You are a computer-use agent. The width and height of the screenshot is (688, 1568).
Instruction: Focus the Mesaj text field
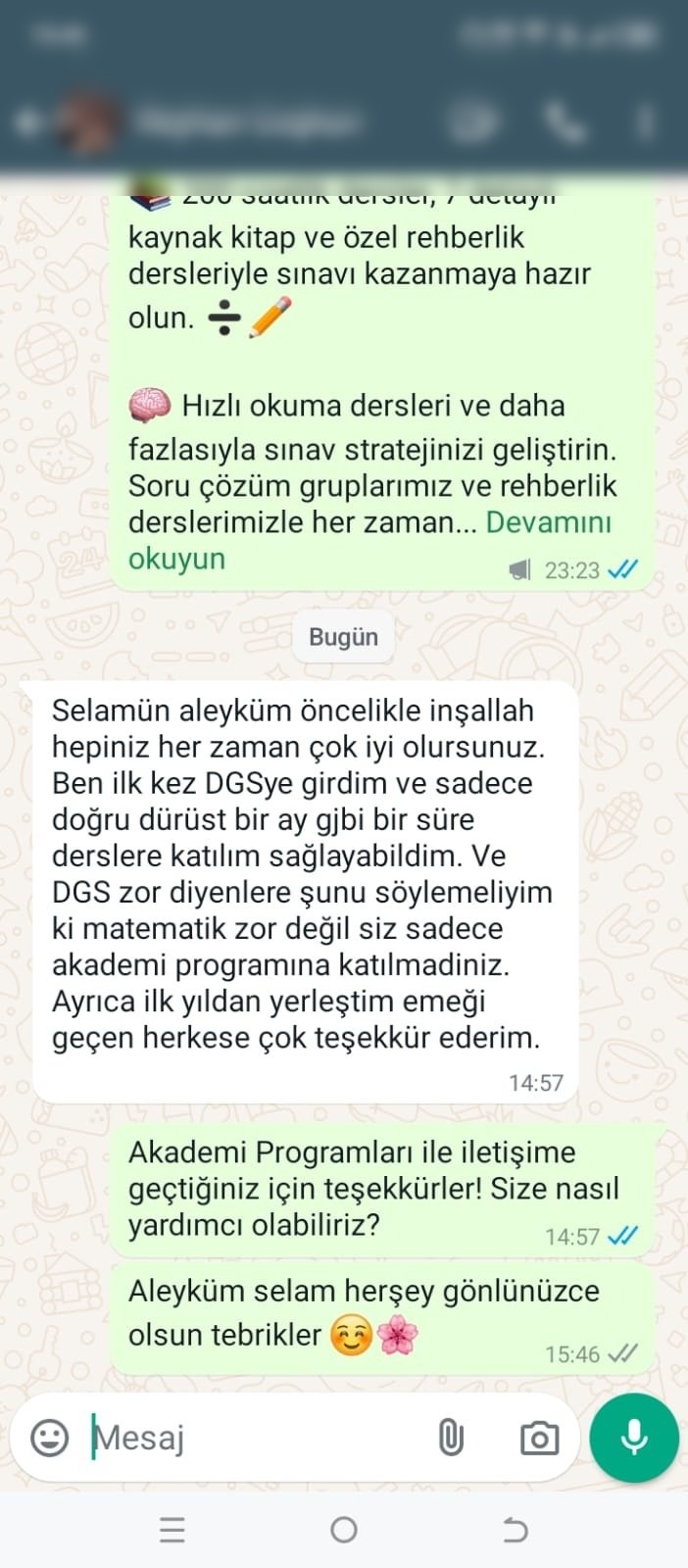[x=255, y=1438]
